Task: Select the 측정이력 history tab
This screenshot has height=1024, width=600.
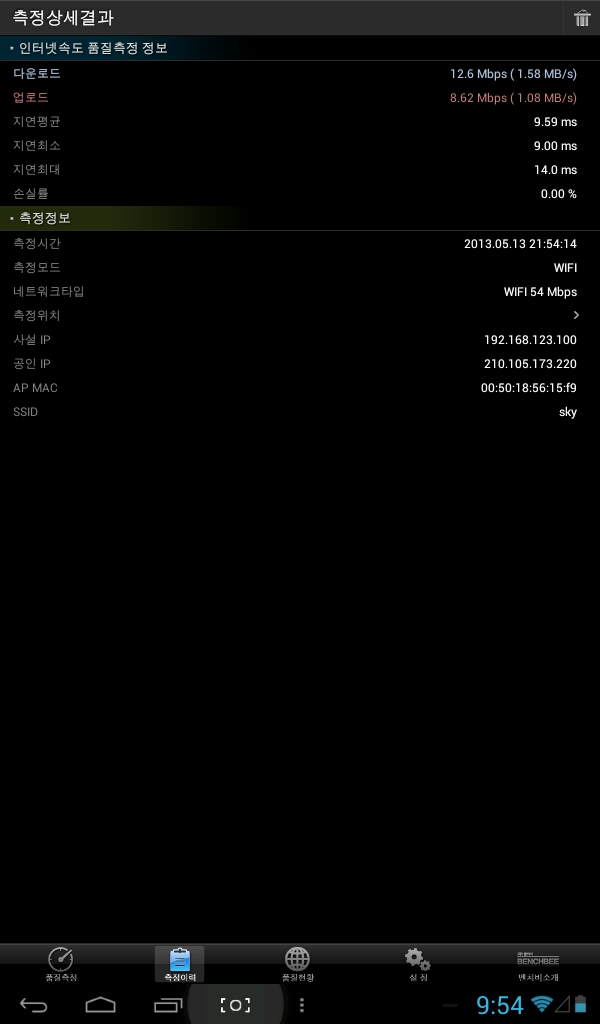Action: tap(180, 964)
